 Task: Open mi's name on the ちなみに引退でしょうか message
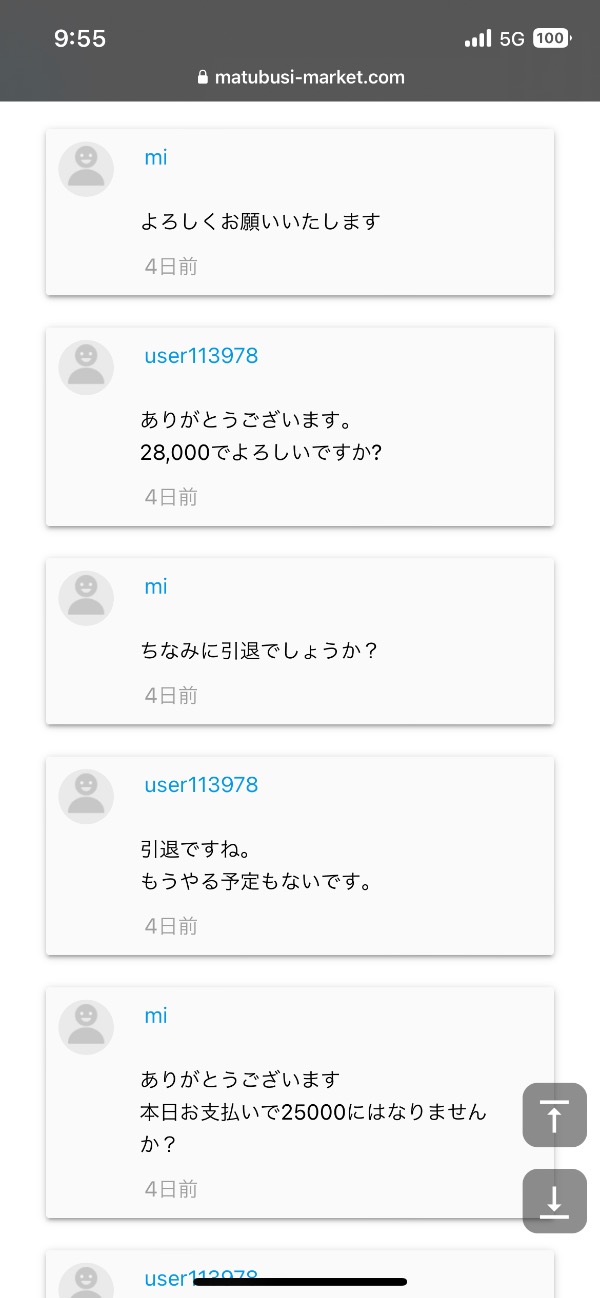[x=156, y=586]
